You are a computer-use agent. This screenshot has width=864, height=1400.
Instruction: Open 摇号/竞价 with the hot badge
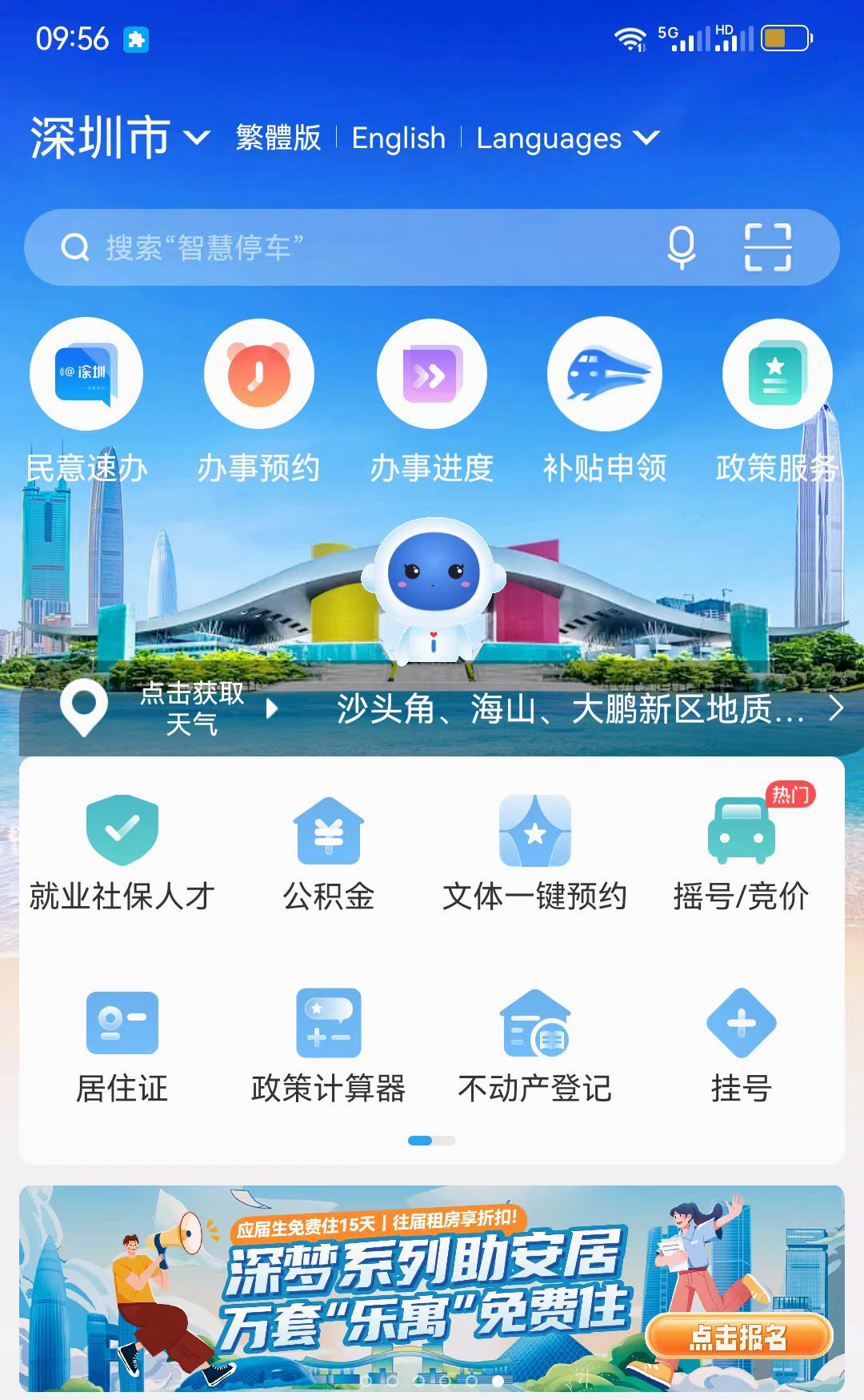(x=742, y=854)
